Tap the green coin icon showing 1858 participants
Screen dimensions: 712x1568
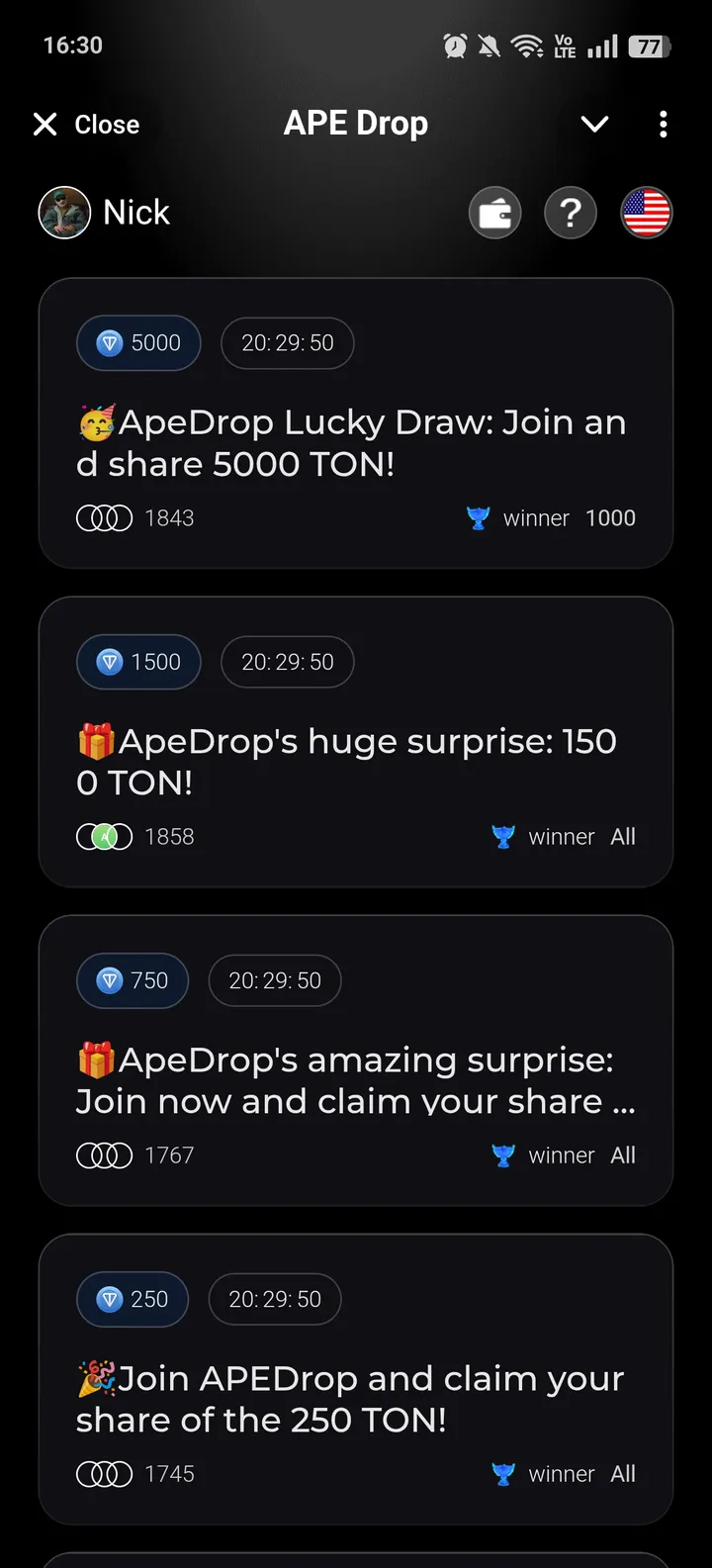[x=104, y=836]
